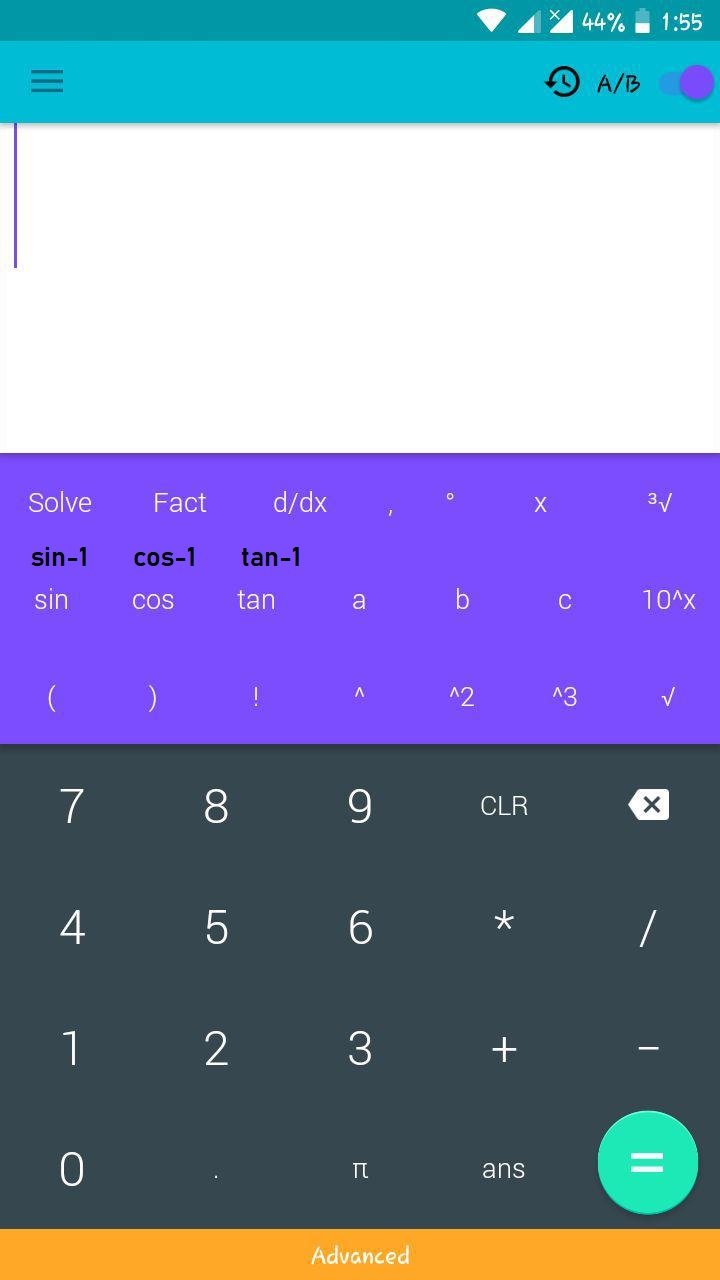This screenshot has width=720, height=1280.
Task: Insert the Fact function
Action: click(180, 502)
